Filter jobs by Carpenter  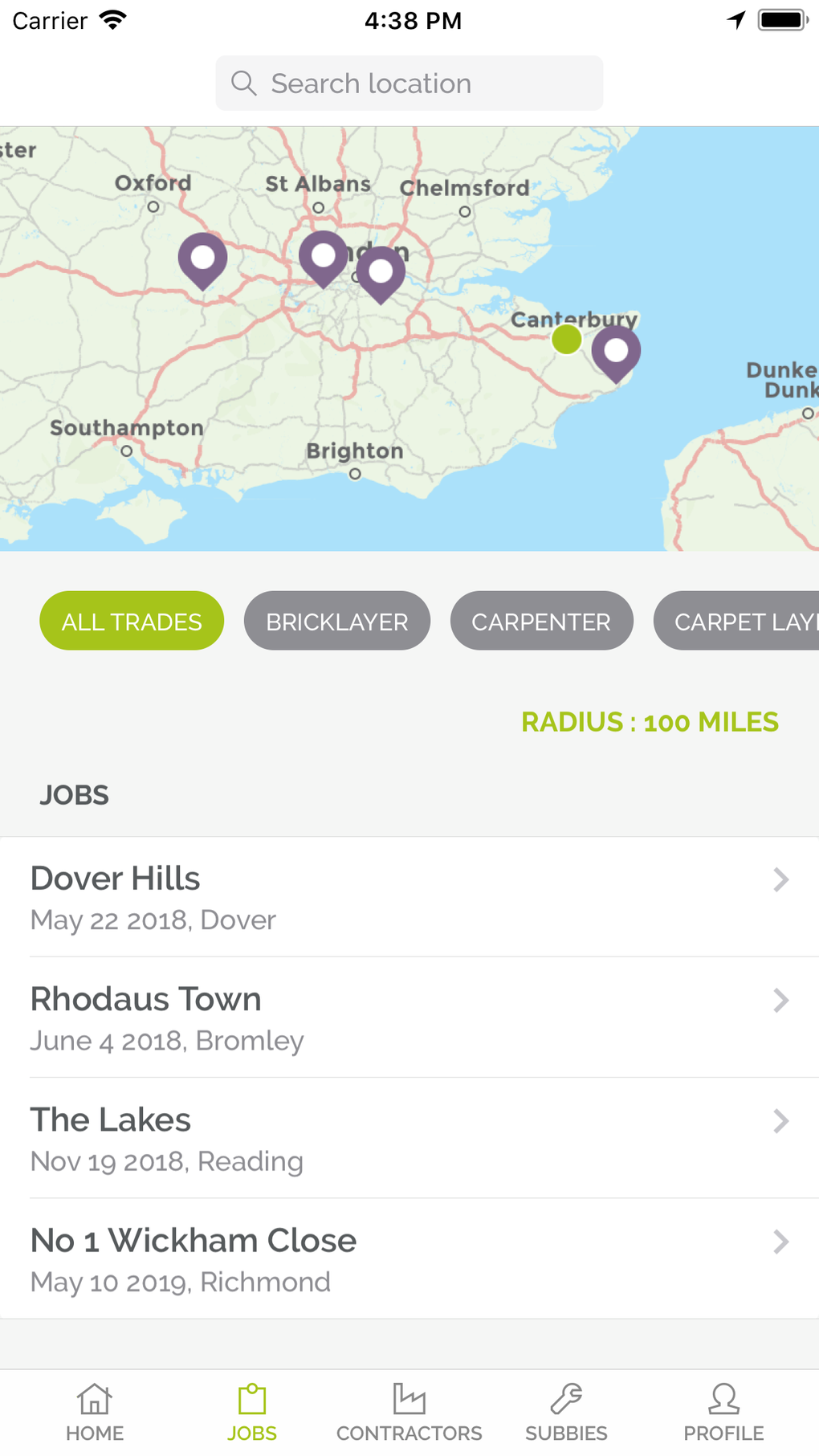541,622
